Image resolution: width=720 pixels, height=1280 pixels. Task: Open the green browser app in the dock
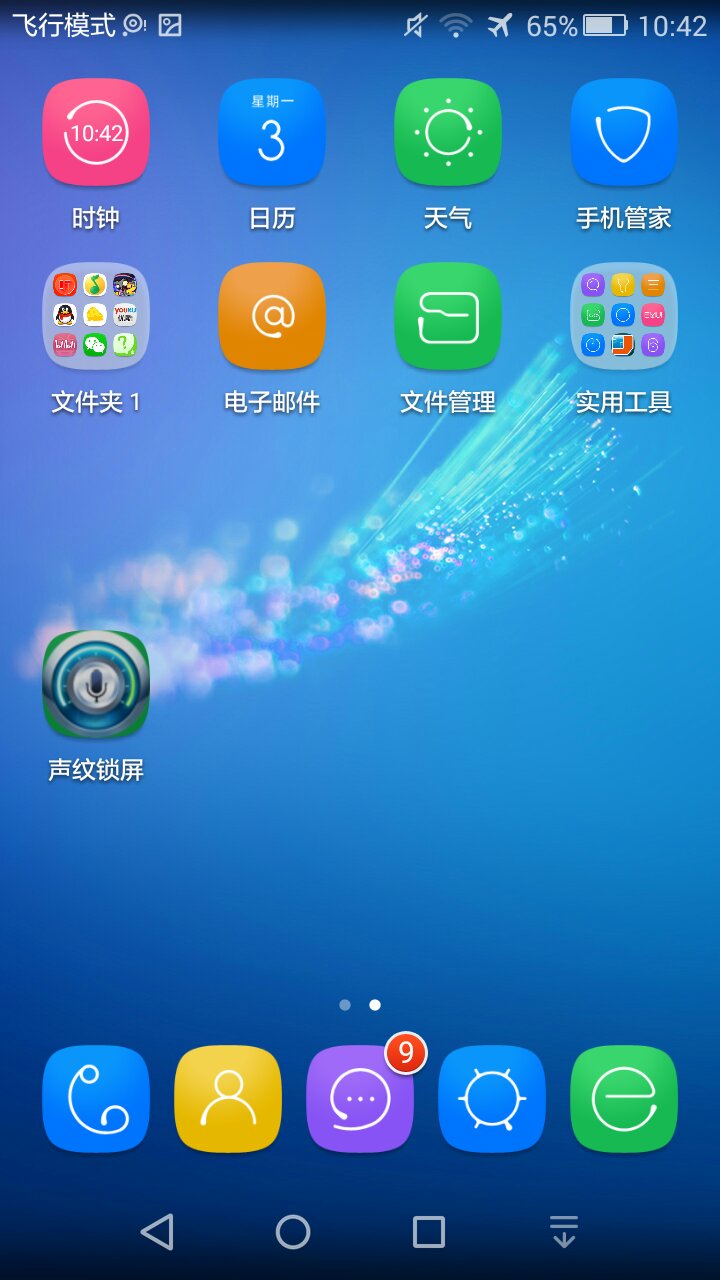click(x=624, y=1098)
